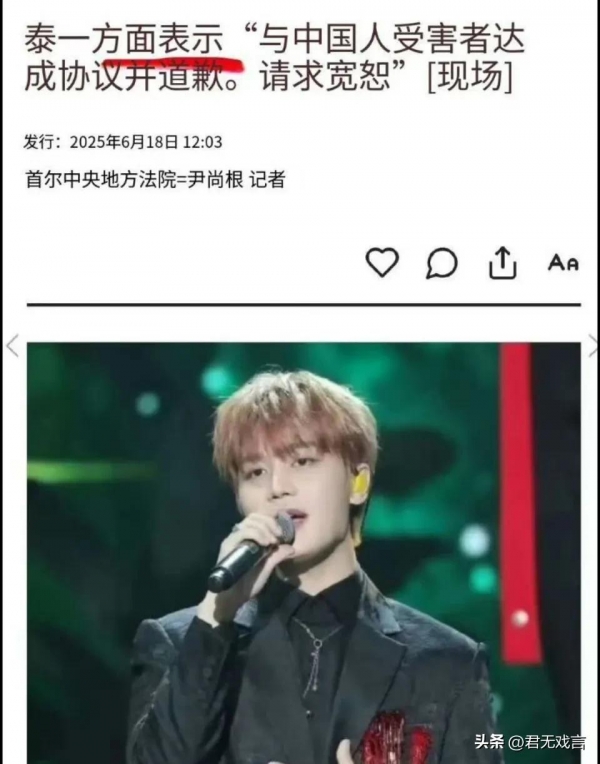The height and width of the screenshot is (764, 600).
Task: Share this news article
Action: click(x=502, y=262)
